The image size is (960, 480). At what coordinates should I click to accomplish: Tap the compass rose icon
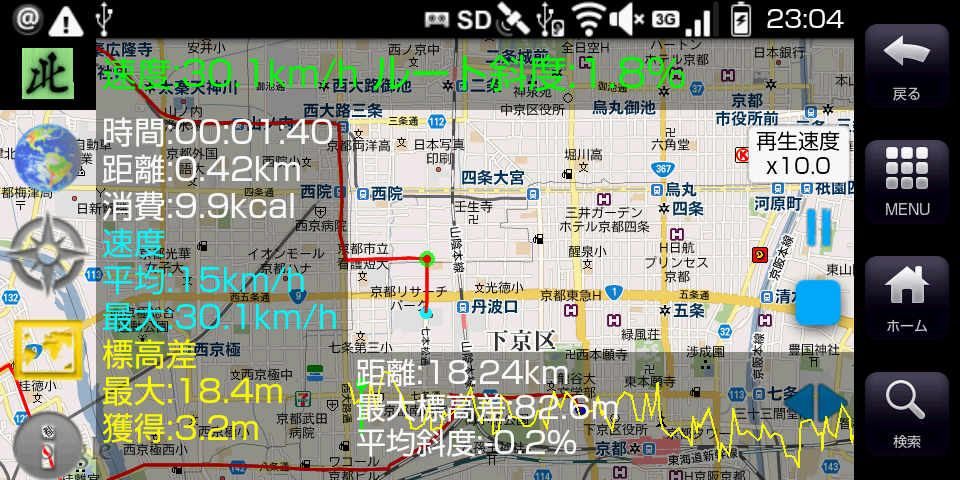47,260
